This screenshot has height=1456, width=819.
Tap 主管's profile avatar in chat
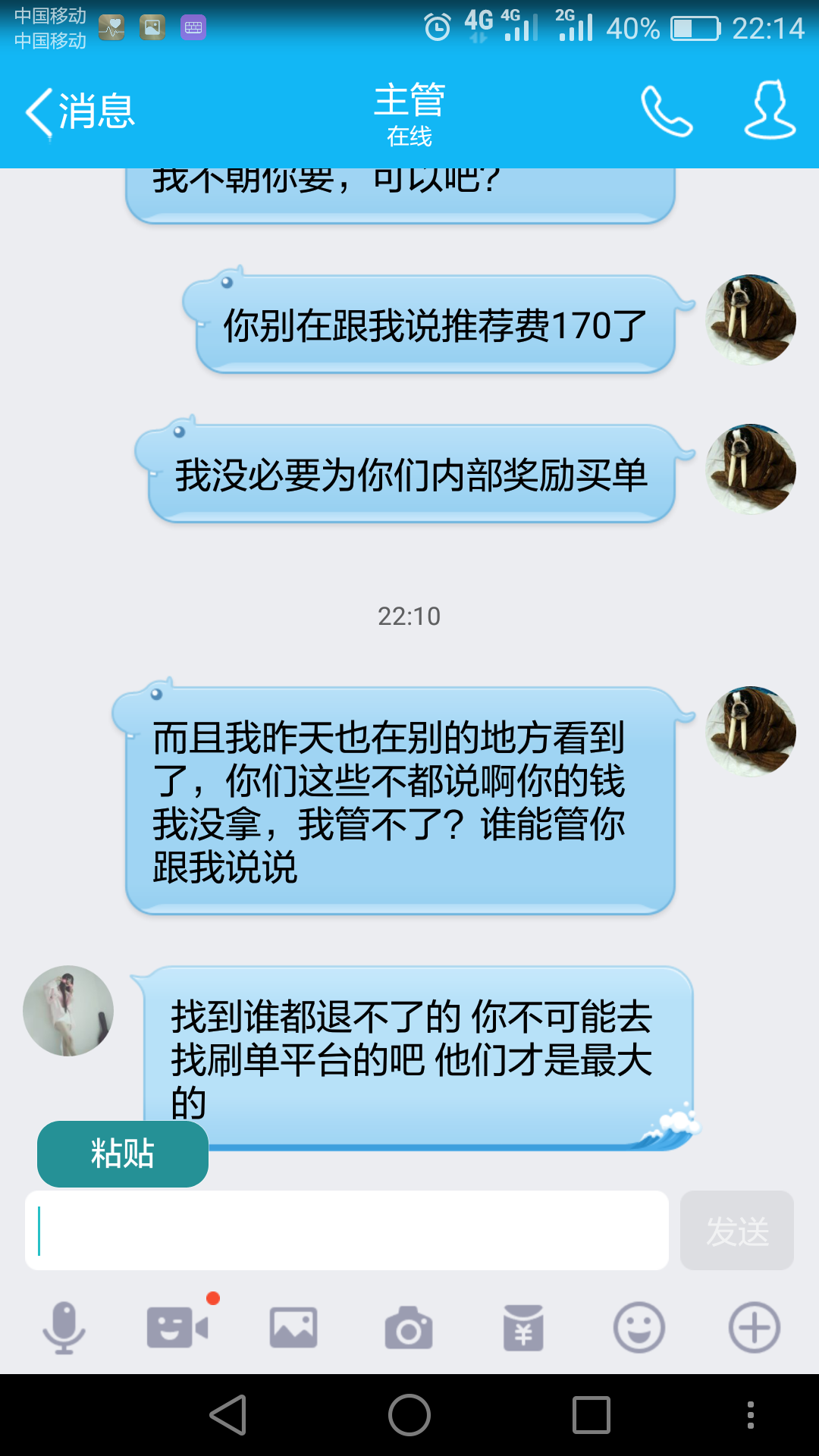tap(68, 1012)
